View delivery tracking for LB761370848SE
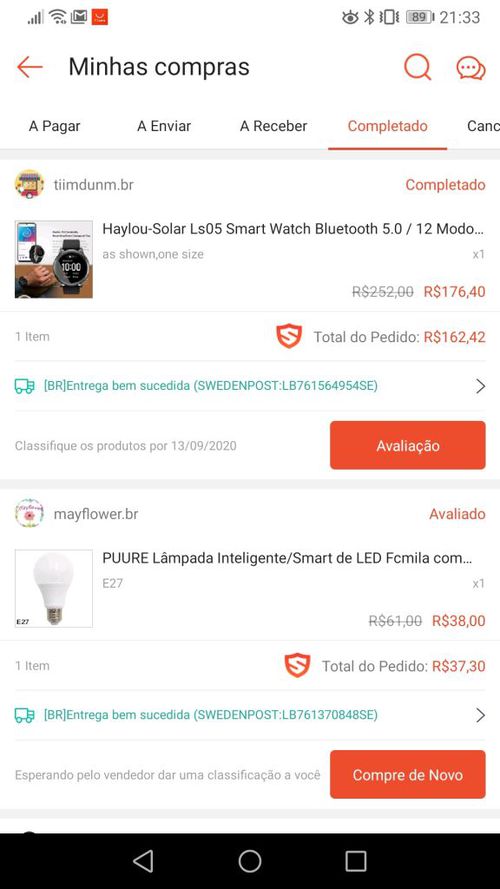This screenshot has height=889, width=500. coord(250,715)
